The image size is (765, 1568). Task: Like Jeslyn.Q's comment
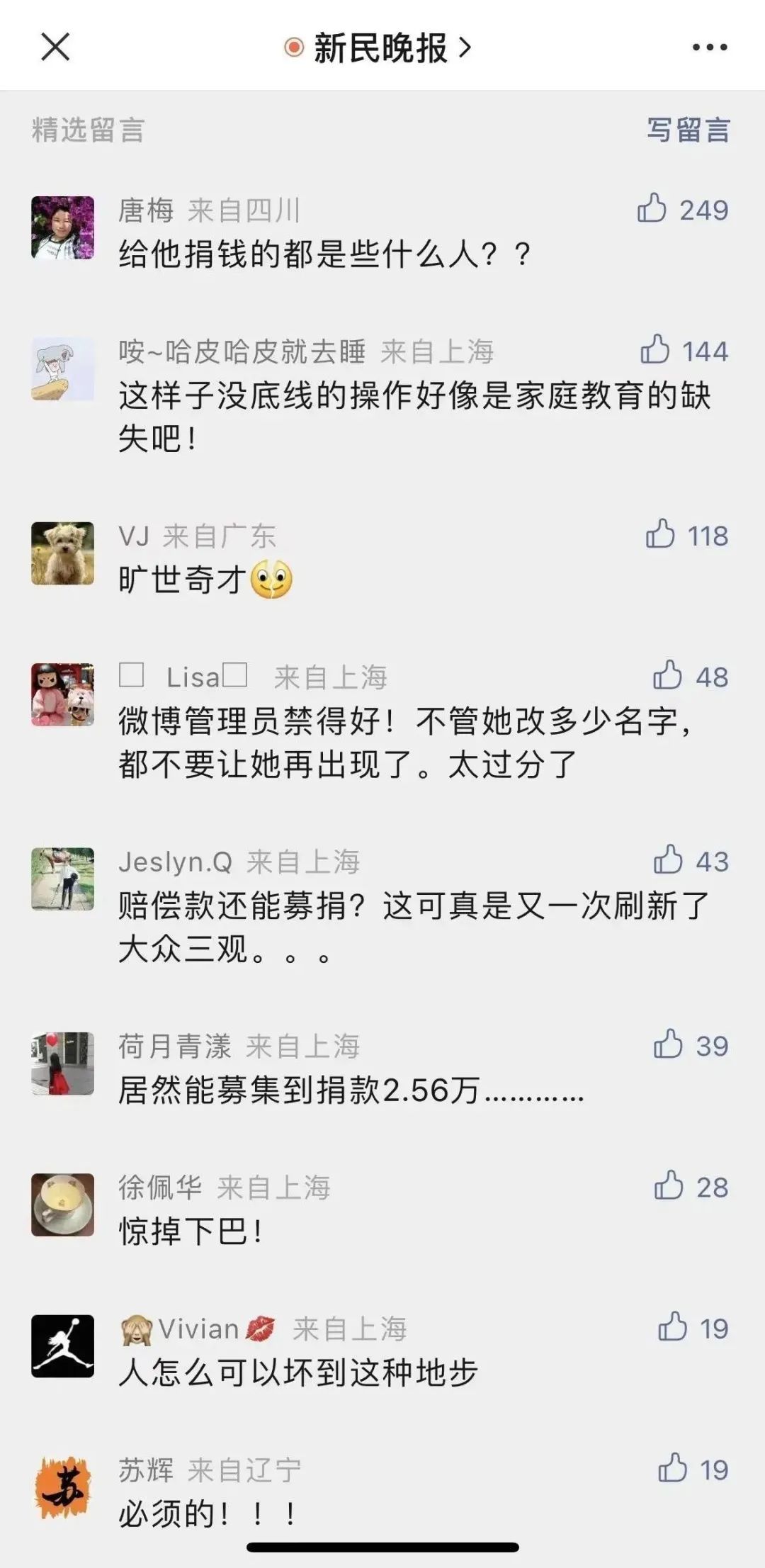tap(667, 859)
